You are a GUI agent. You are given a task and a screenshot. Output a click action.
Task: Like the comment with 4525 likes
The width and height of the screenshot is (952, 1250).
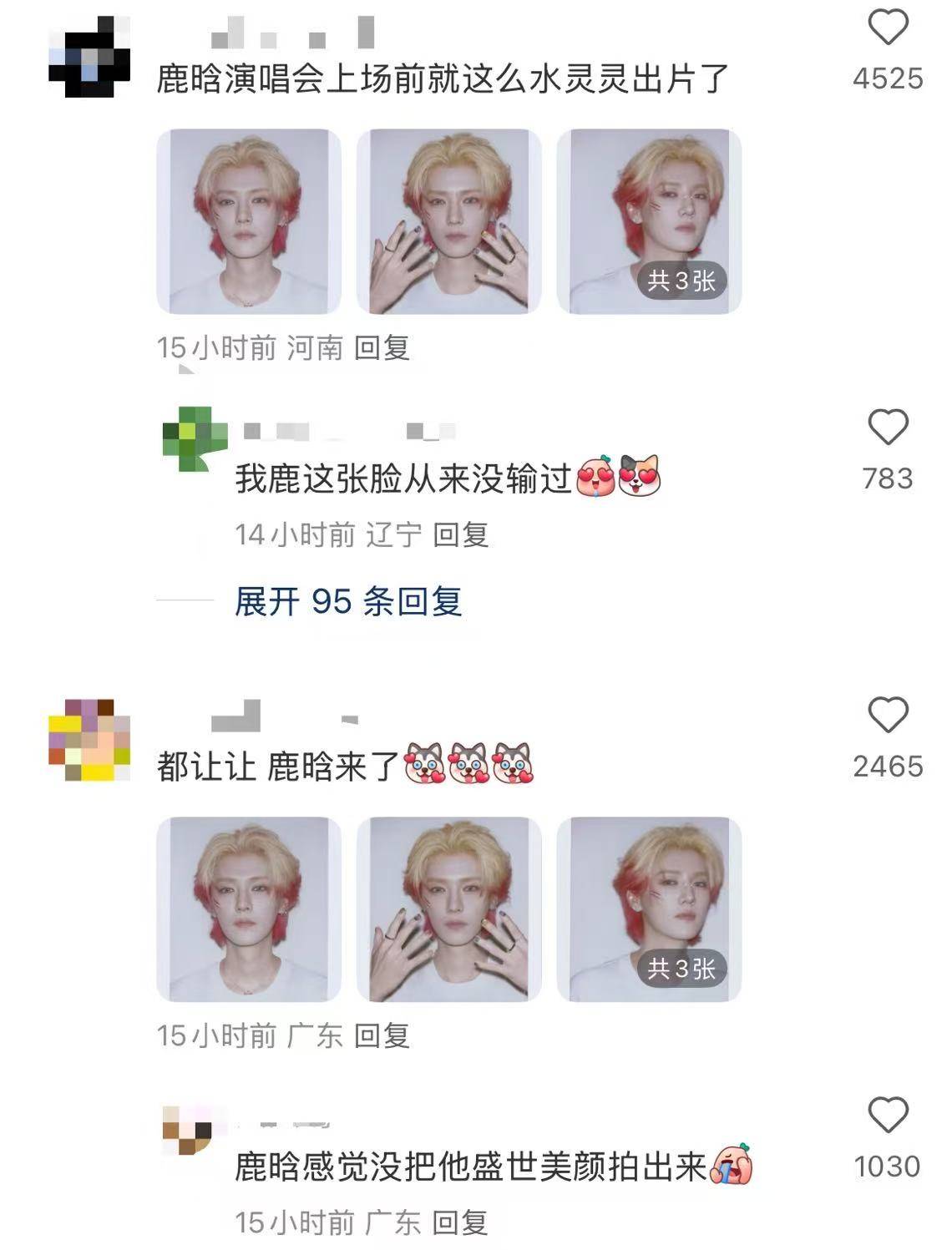[x=888, y=29]
